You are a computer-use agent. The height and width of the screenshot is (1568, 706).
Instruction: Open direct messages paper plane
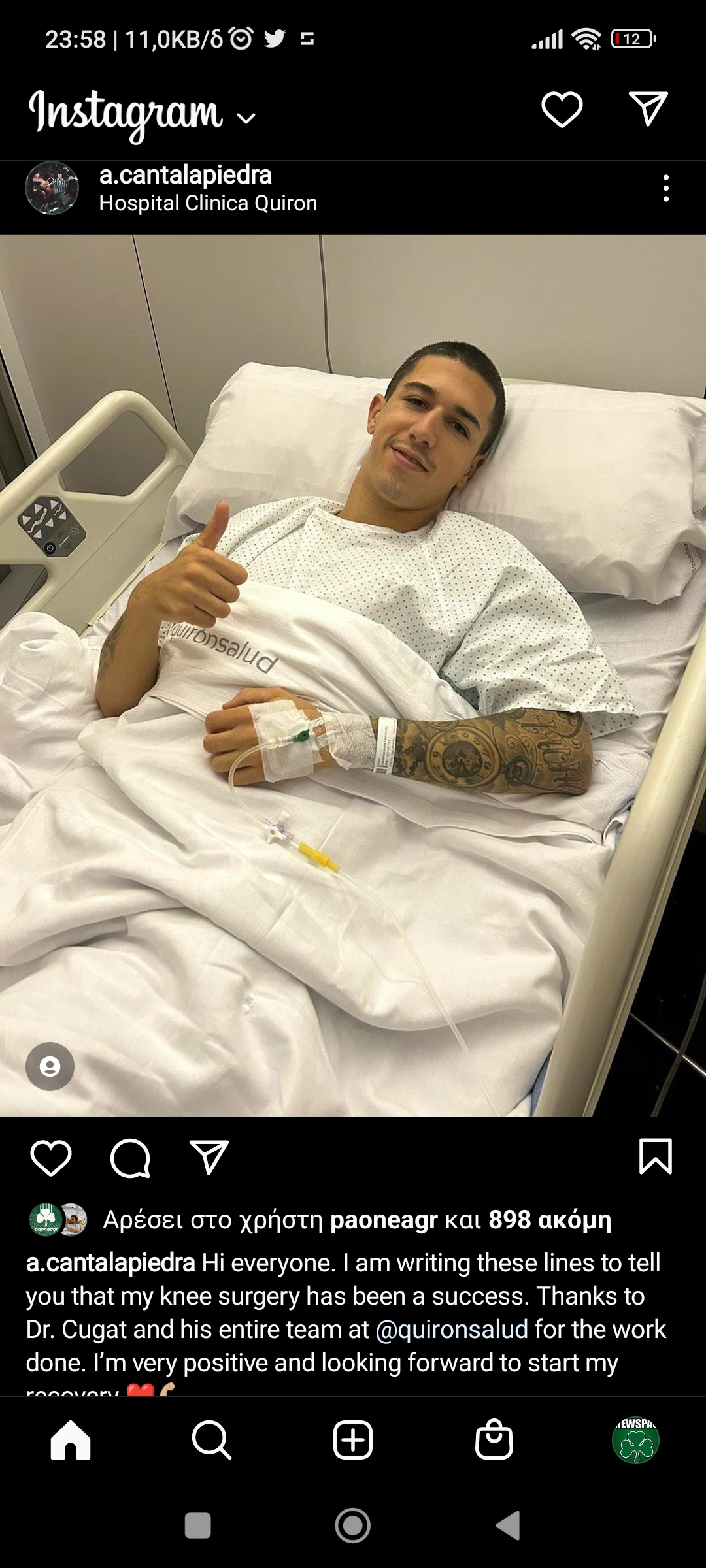pos(647,109)
